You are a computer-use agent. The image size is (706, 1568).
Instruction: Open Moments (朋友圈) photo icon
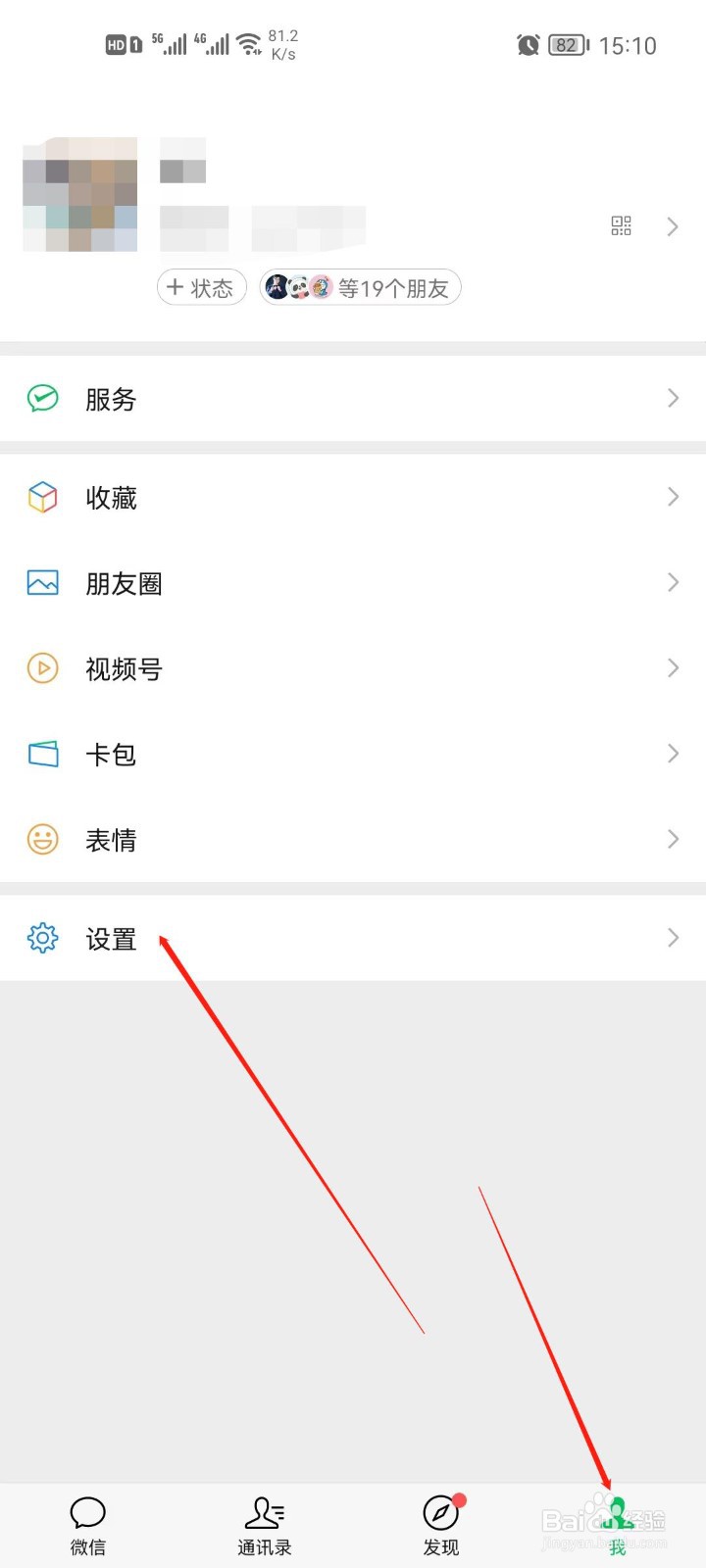[x=41, y=582]
